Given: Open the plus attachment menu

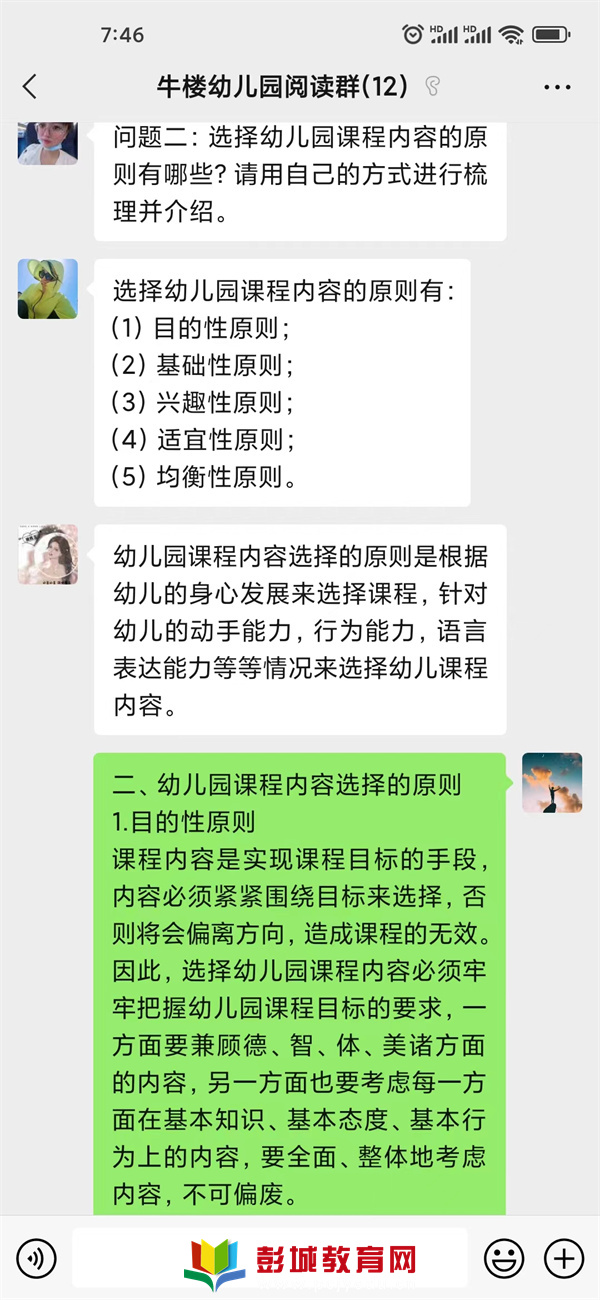Looking at the screenshot, I should (x=563, y=1257).
